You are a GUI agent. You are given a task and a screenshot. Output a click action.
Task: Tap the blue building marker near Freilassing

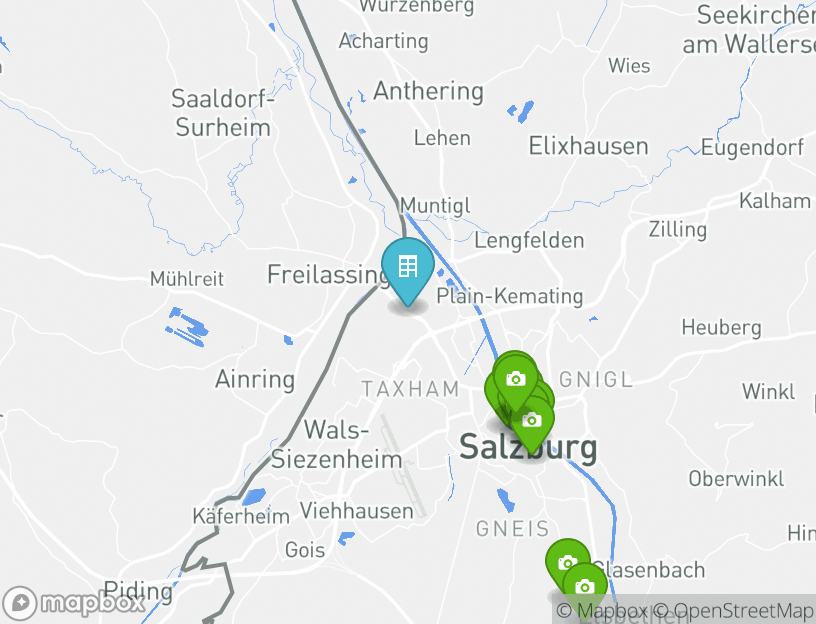407,268
